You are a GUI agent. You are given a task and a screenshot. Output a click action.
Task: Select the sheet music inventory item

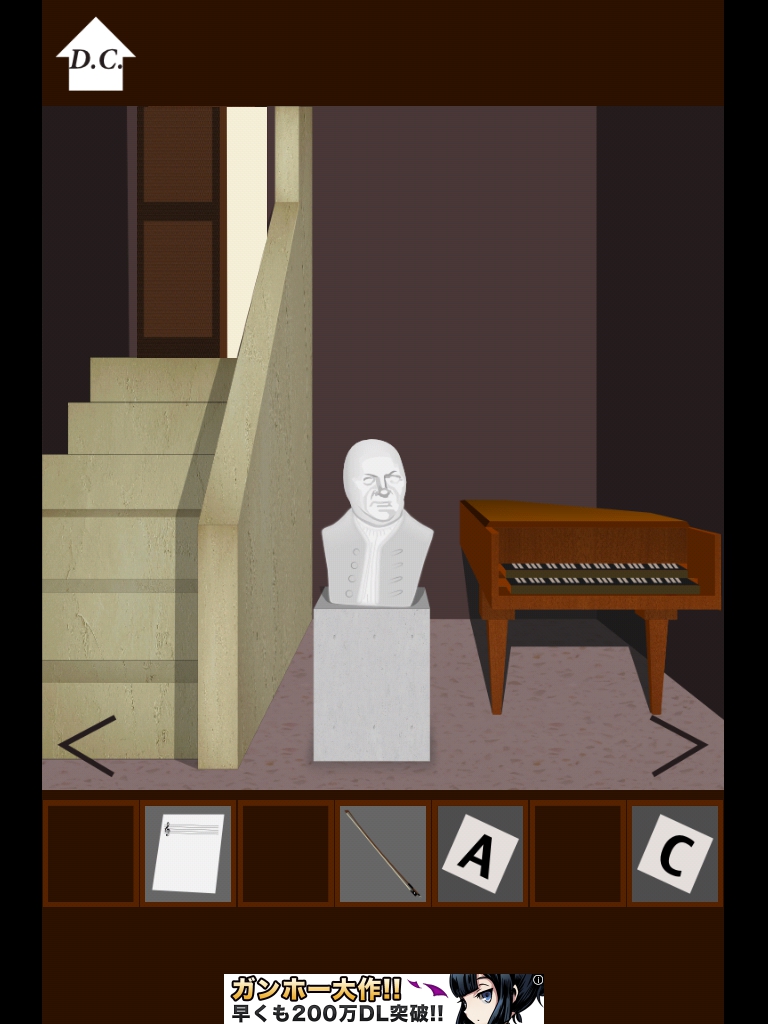(x=188, y=853)
